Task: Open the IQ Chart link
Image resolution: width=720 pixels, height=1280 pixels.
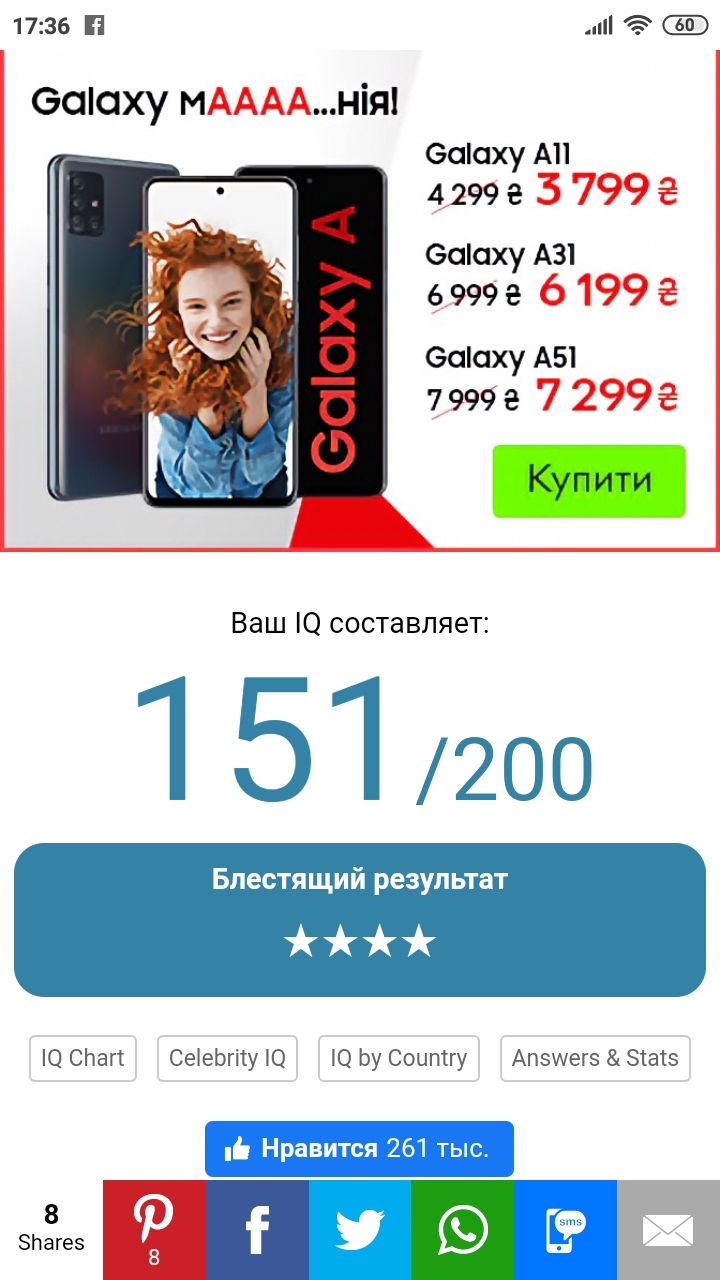Action: pyautogui.click(x=83, y=1058)
